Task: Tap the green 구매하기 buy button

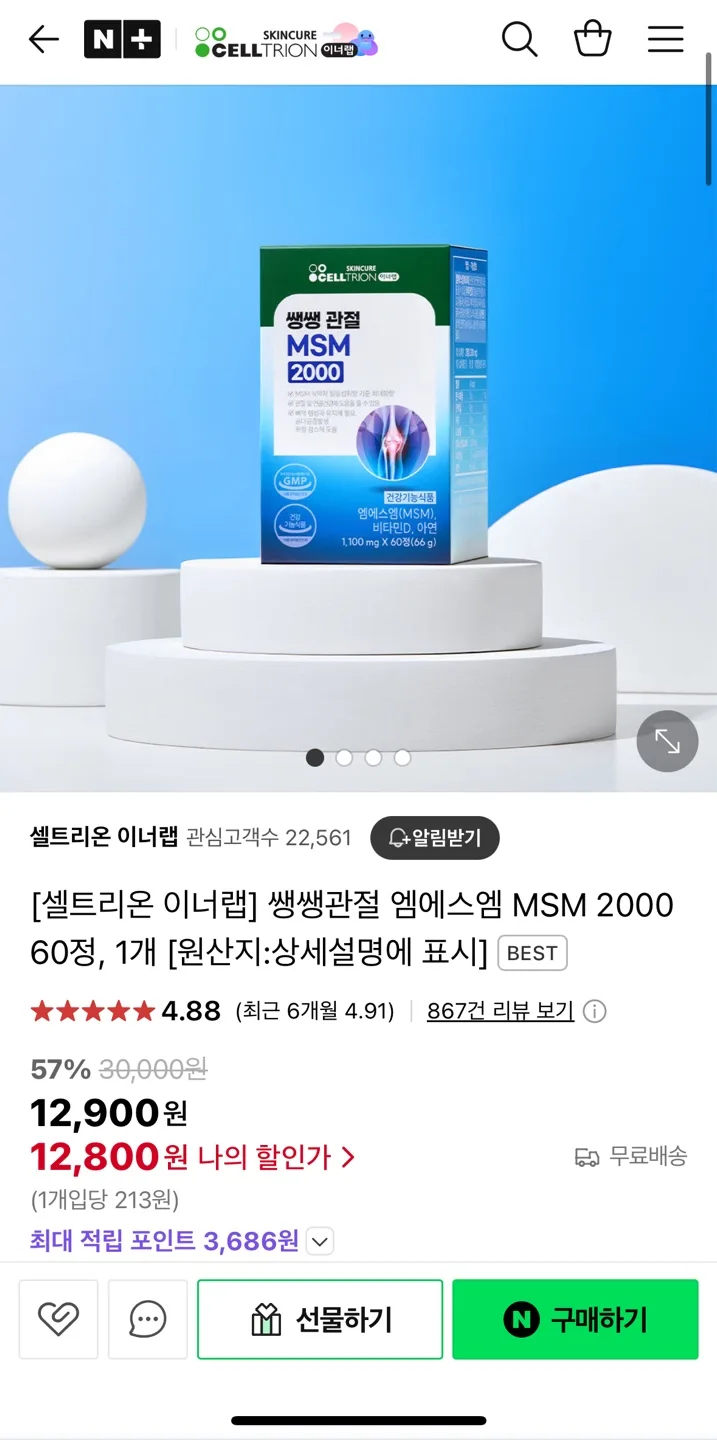Action: (575, 1319)
